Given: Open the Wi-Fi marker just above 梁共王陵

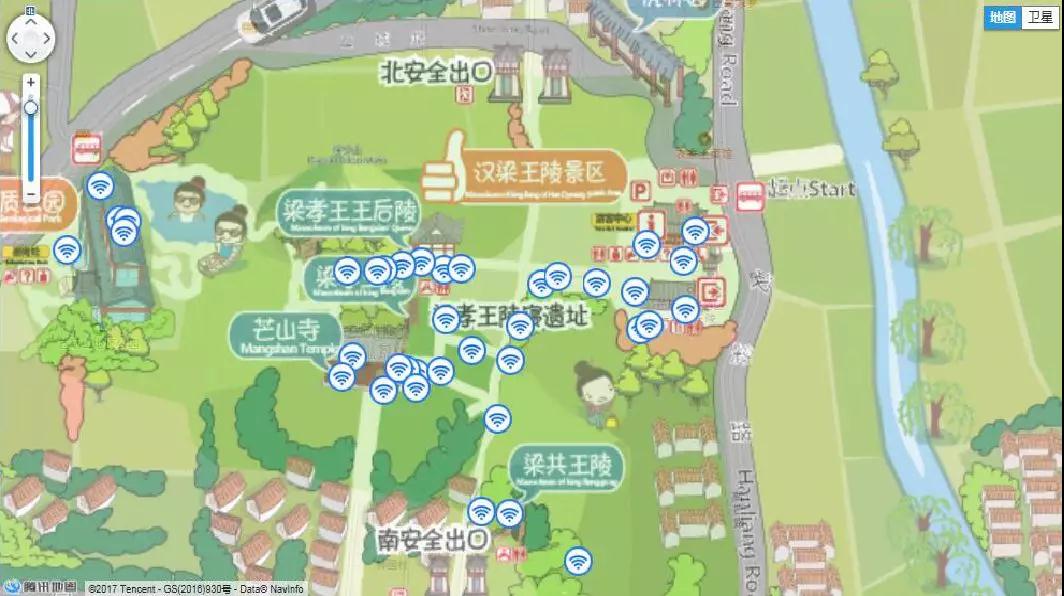Looking at the screenshot, I should point(497,418).
